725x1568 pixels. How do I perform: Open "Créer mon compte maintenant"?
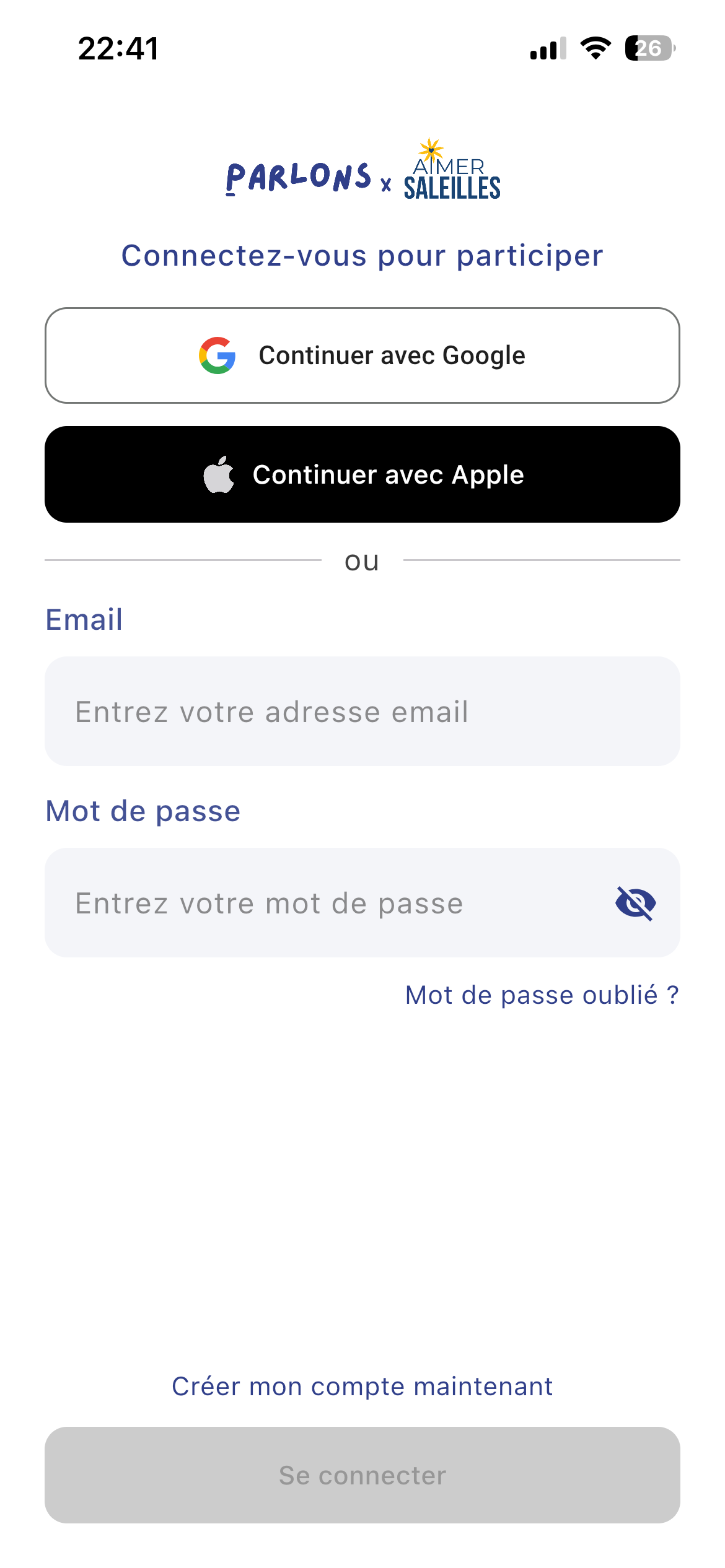coord(362,1386)
